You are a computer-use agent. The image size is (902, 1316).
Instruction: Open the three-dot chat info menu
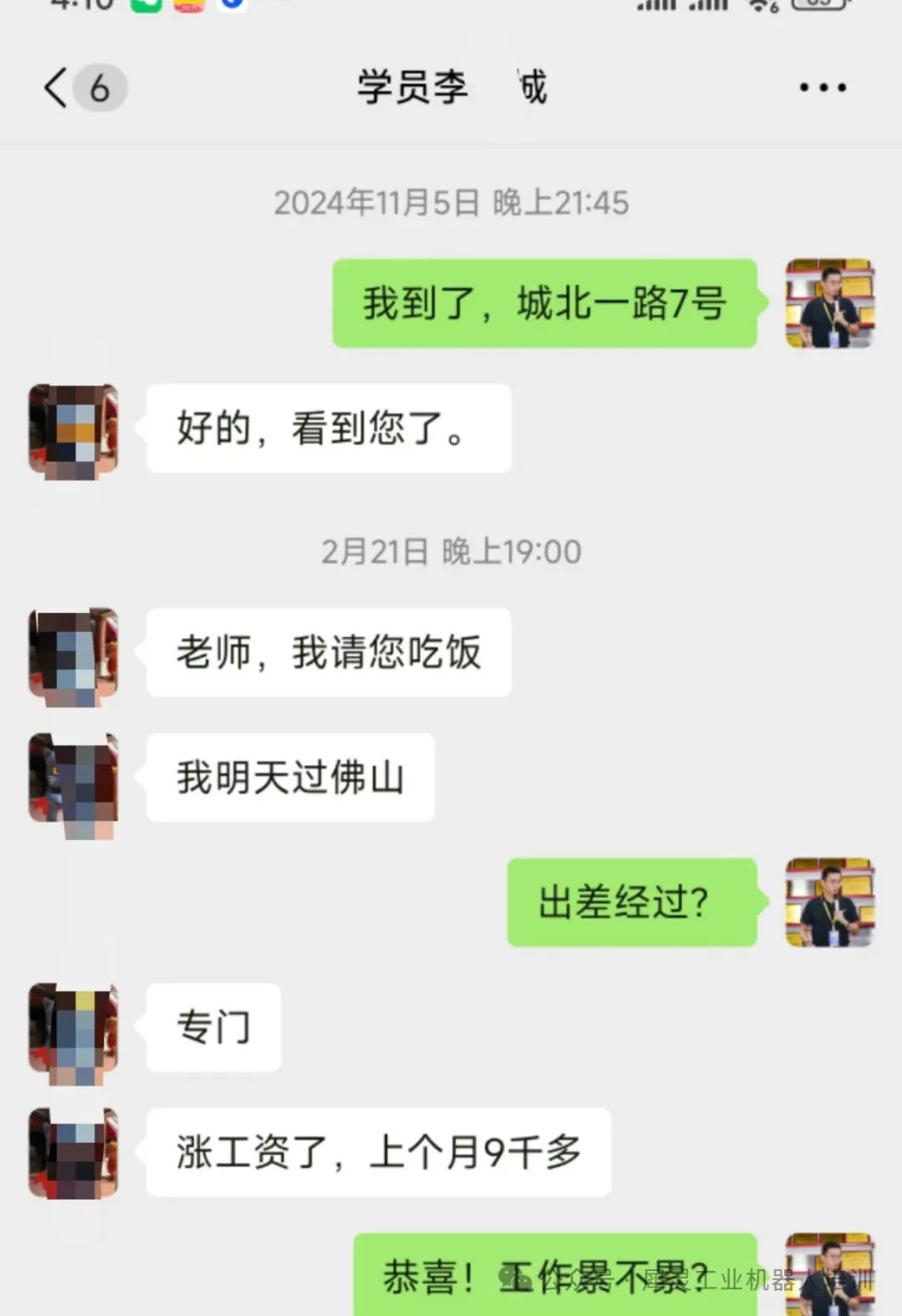(x=823, y=88)
